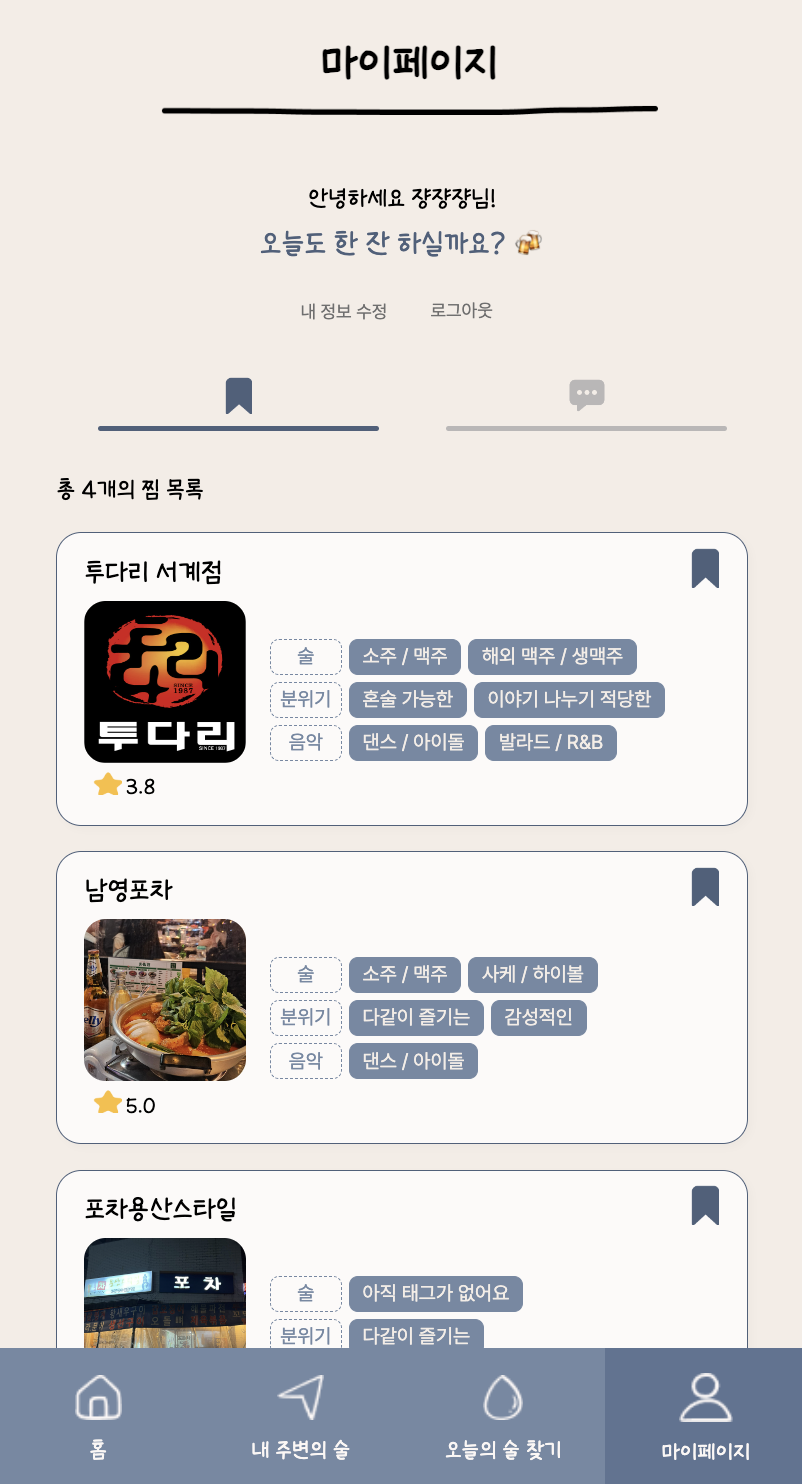This screenshot has width=802, height=1484.
Task: Go to the 홈 tab
Action: tap(98, 1416)
